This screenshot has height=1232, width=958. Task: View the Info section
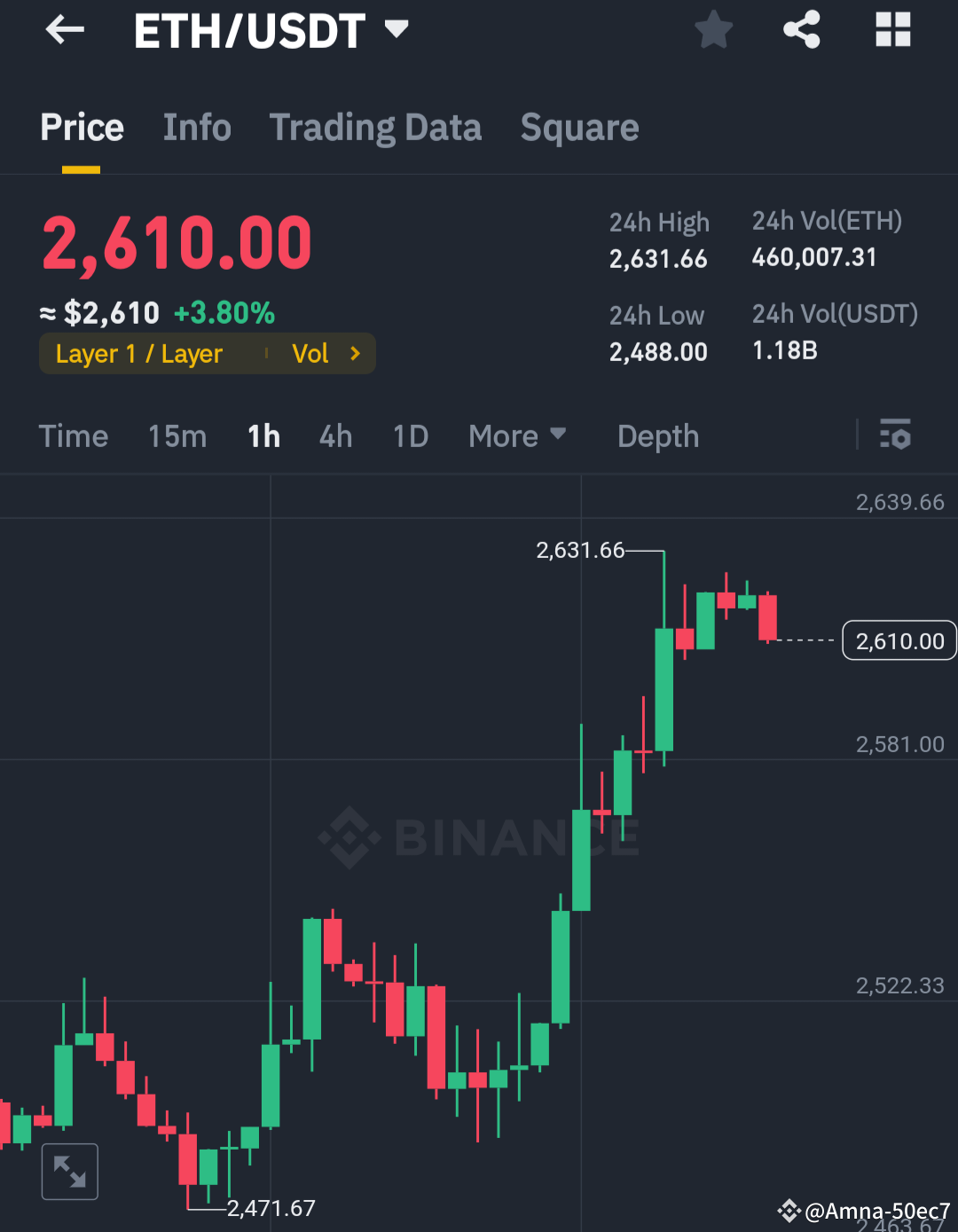[x=197, y=128]
